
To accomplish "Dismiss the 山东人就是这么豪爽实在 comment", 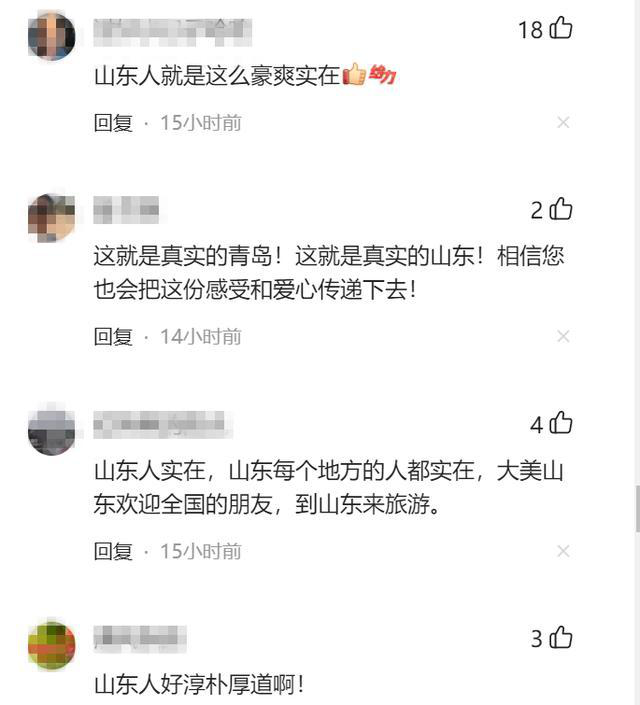I will pyautogui.click(x=563, y=123).
